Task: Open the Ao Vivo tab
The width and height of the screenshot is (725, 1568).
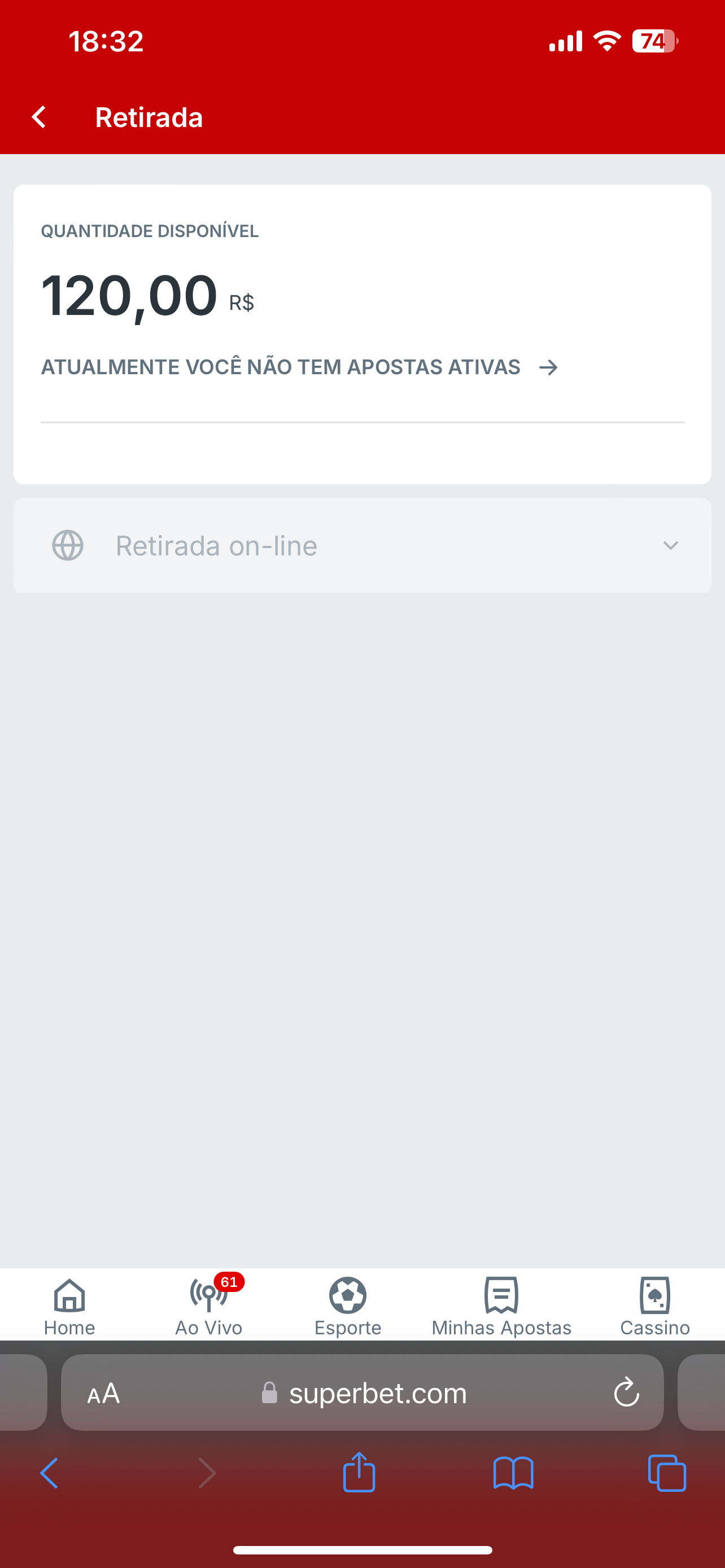Action: pyautogui.click(x=209, y=1306)
